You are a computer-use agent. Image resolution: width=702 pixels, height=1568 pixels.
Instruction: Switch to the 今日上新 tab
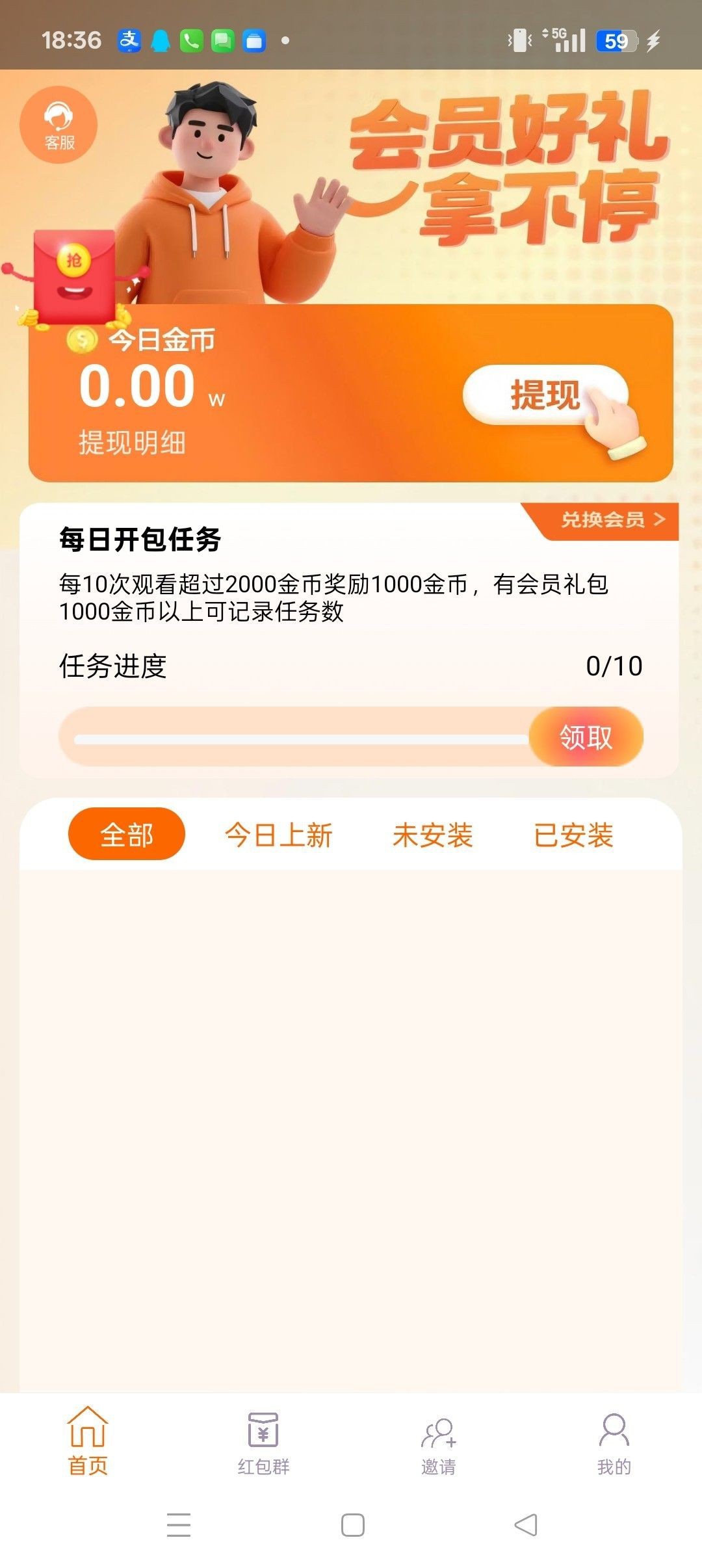coord(279,835)
